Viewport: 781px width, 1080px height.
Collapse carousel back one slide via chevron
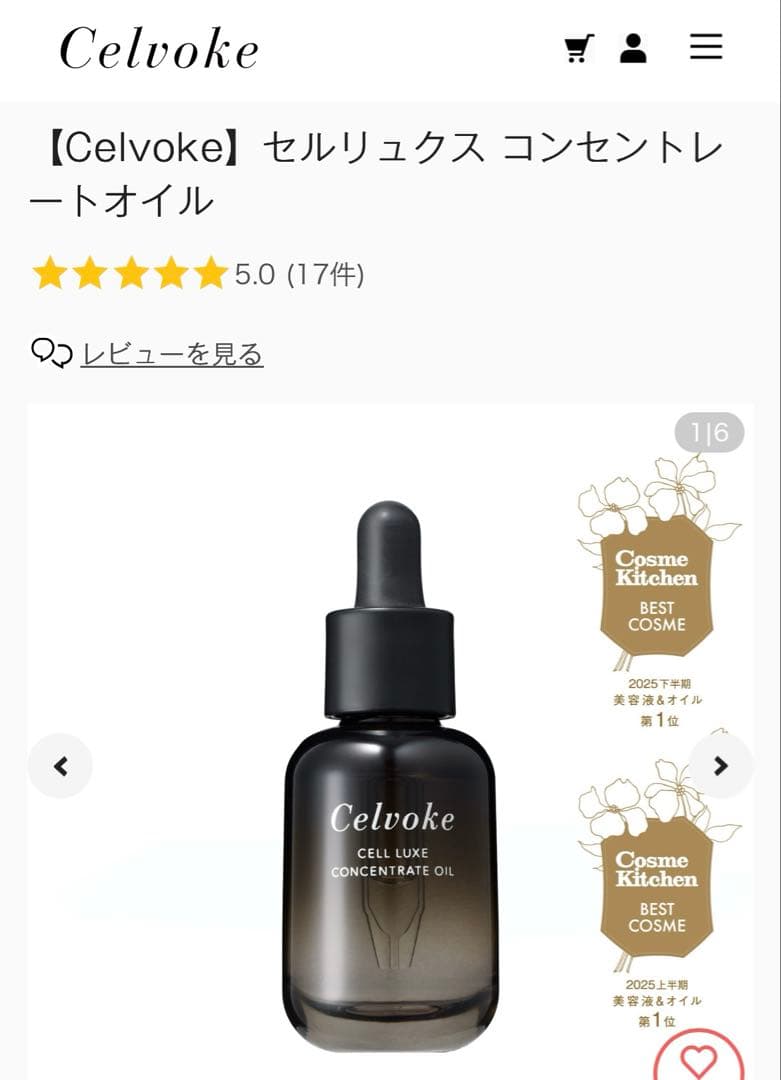[62, 763]
